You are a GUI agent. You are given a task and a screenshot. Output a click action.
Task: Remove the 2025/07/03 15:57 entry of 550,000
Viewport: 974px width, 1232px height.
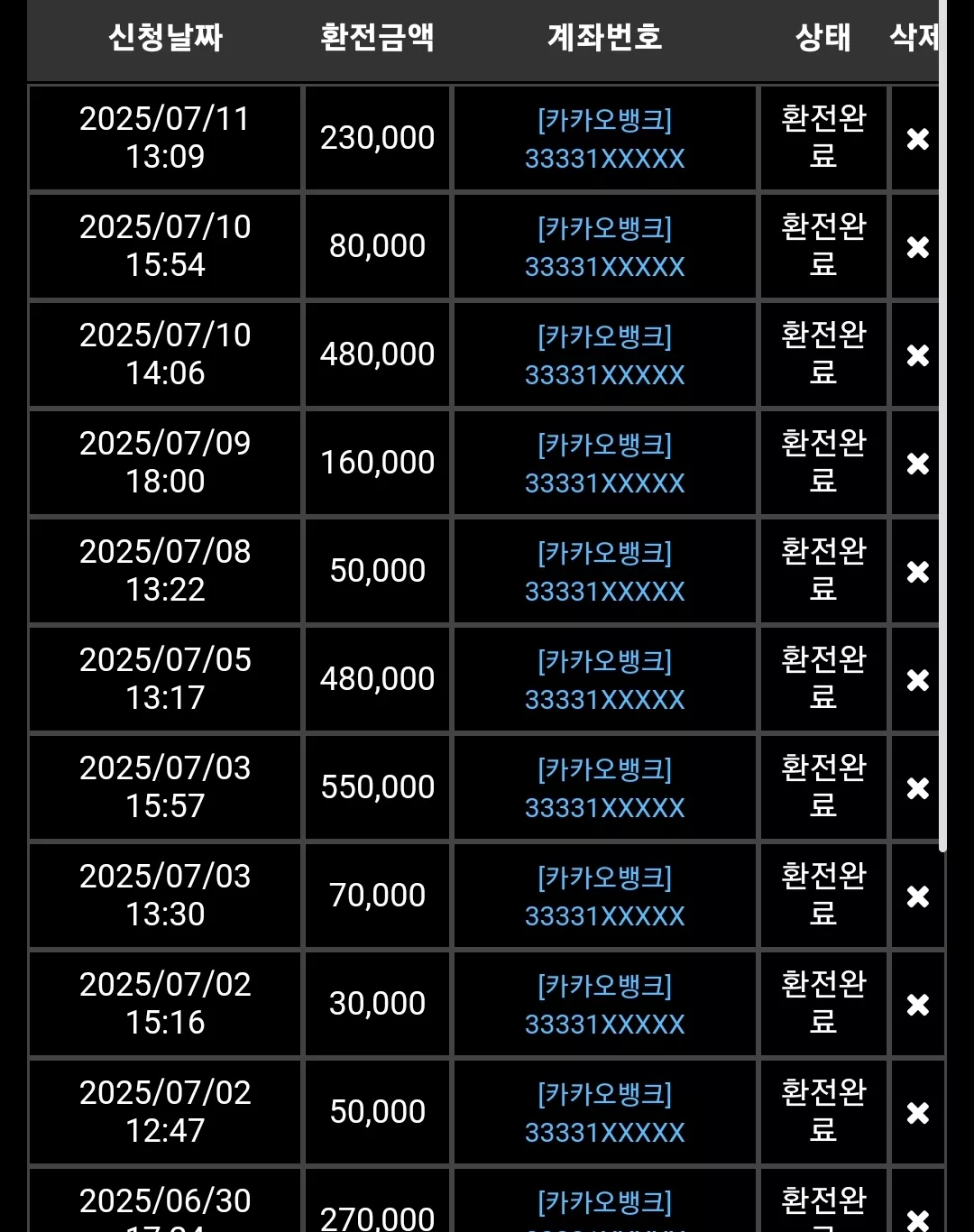[918, 788]
